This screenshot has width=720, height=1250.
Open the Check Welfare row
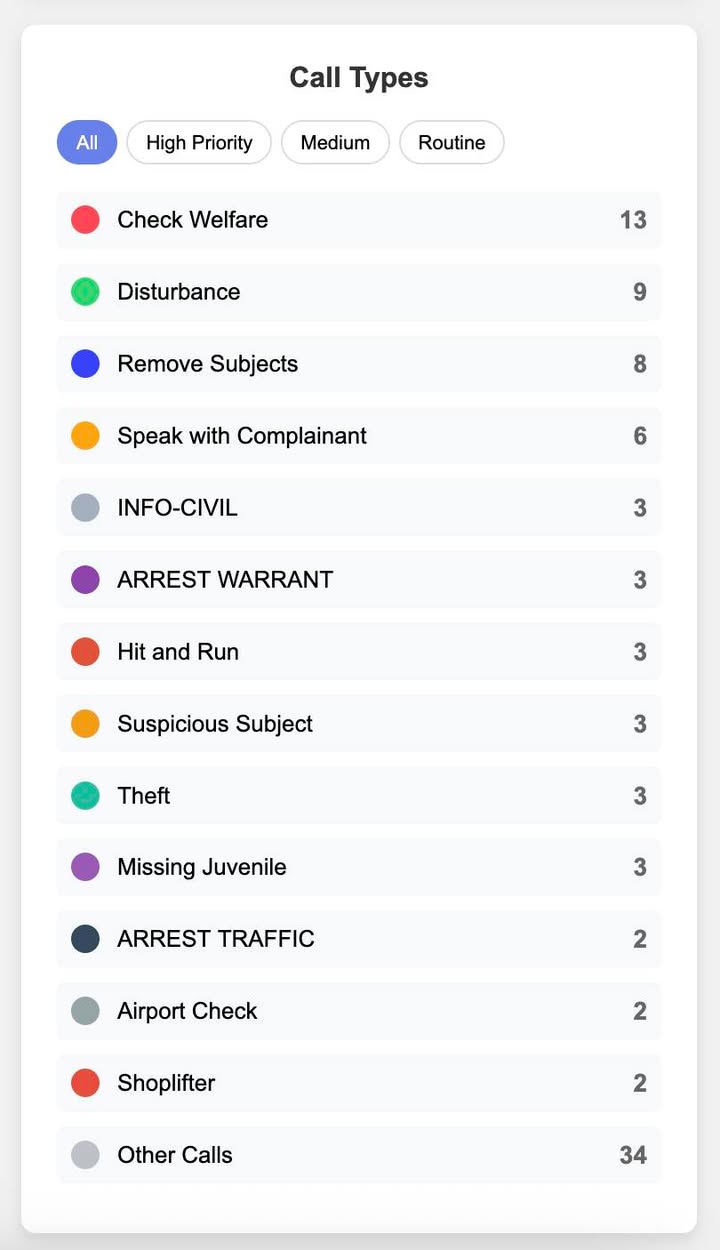click(x=358, y=220)
